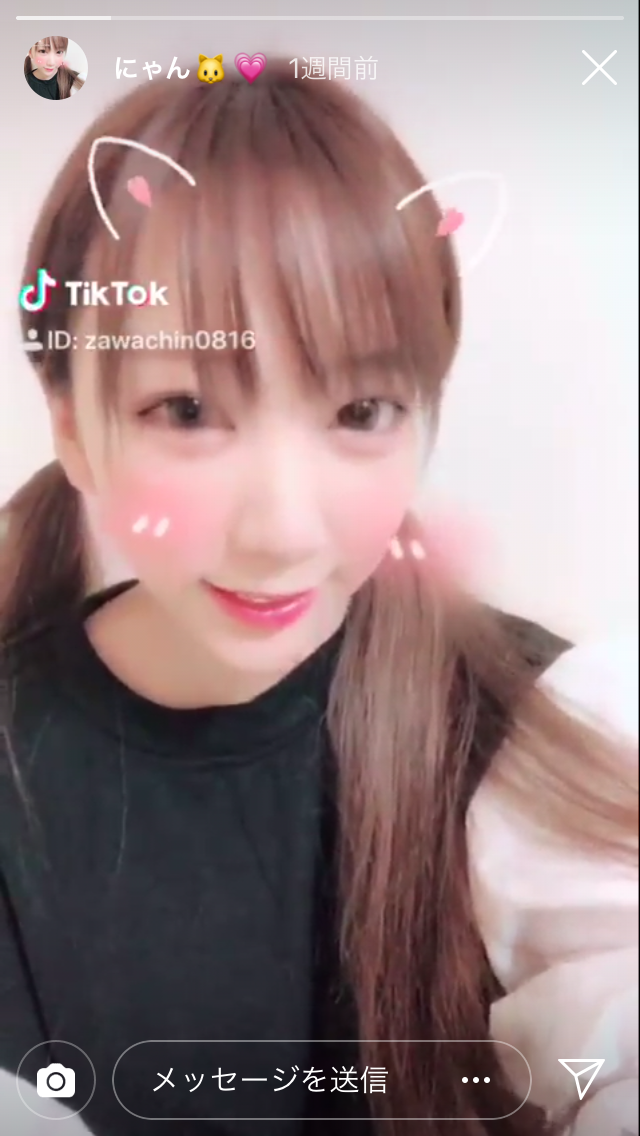Open the にゃん username link
640x1136 pixels.
152,69
